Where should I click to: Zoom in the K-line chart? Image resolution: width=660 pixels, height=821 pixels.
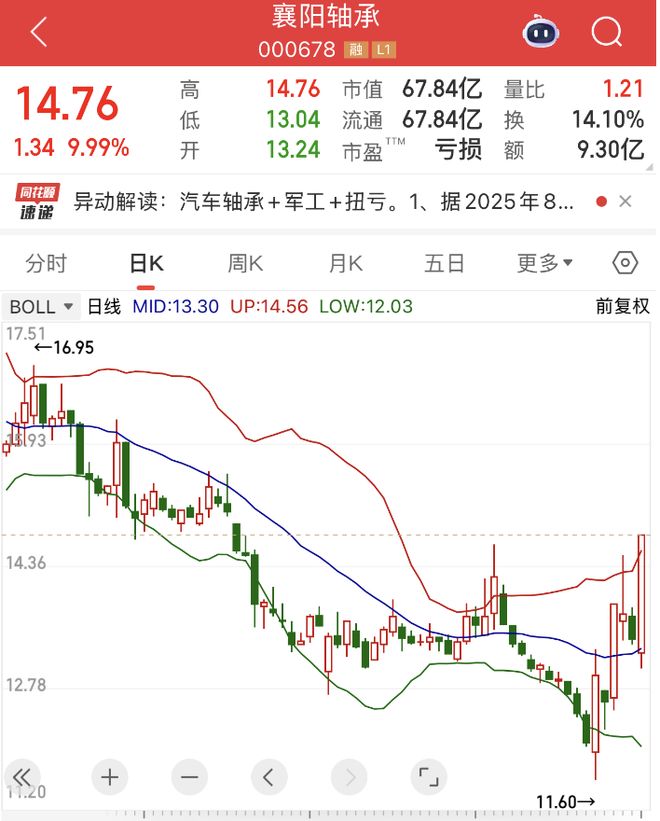coord(109,776)
